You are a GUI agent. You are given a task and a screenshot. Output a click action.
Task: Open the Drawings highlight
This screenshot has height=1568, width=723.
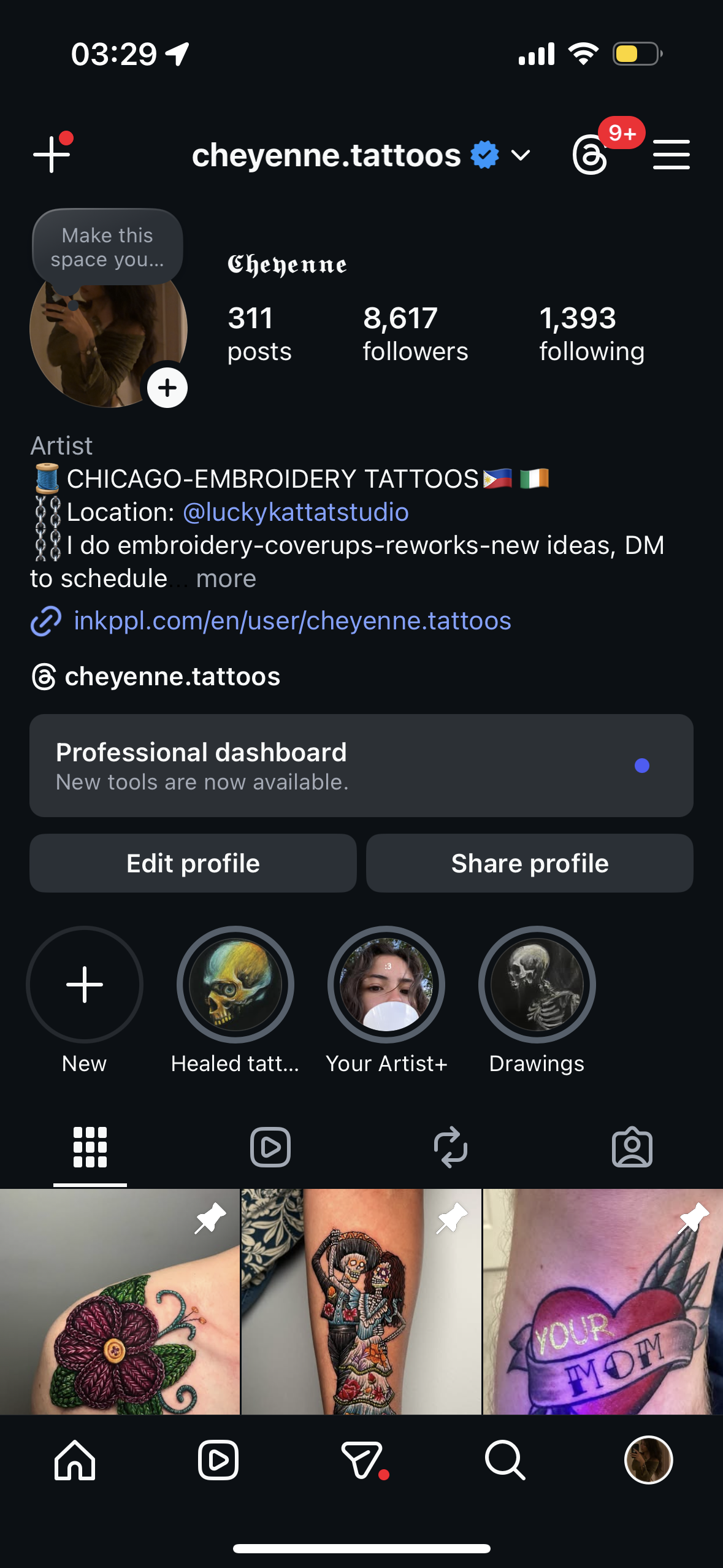pos(537,985)
